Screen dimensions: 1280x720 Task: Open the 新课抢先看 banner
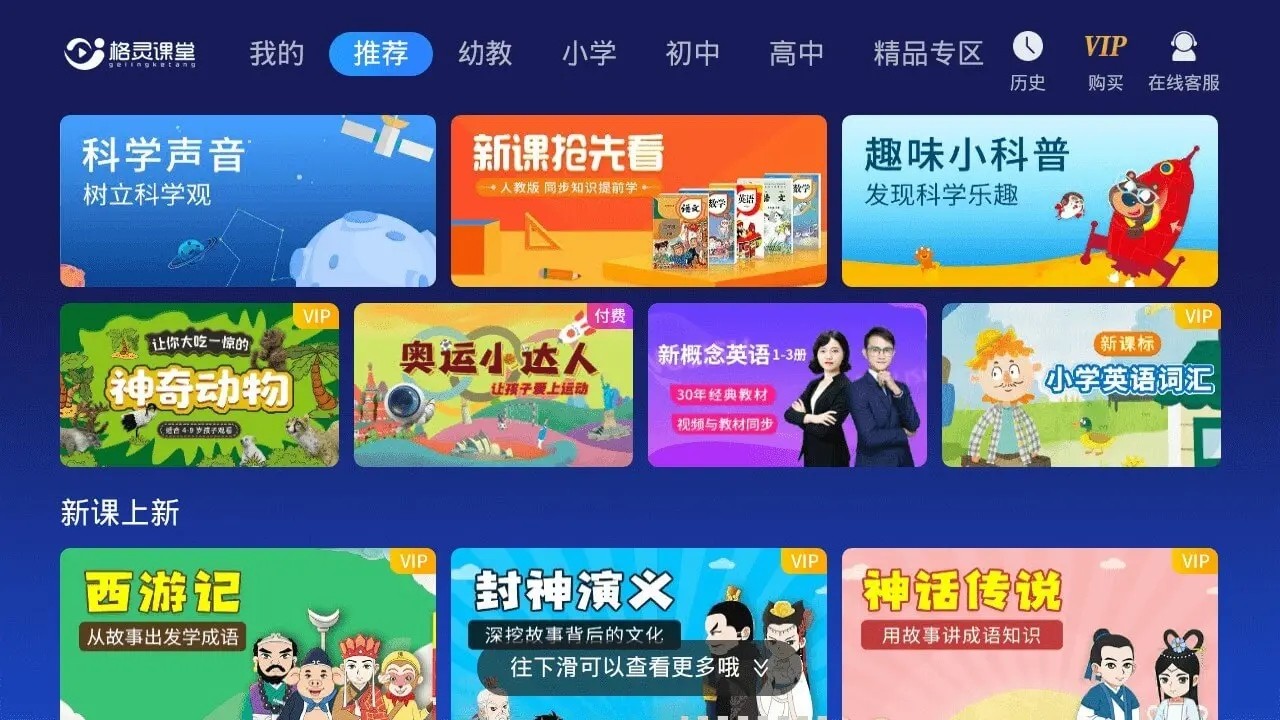(639, 201)
